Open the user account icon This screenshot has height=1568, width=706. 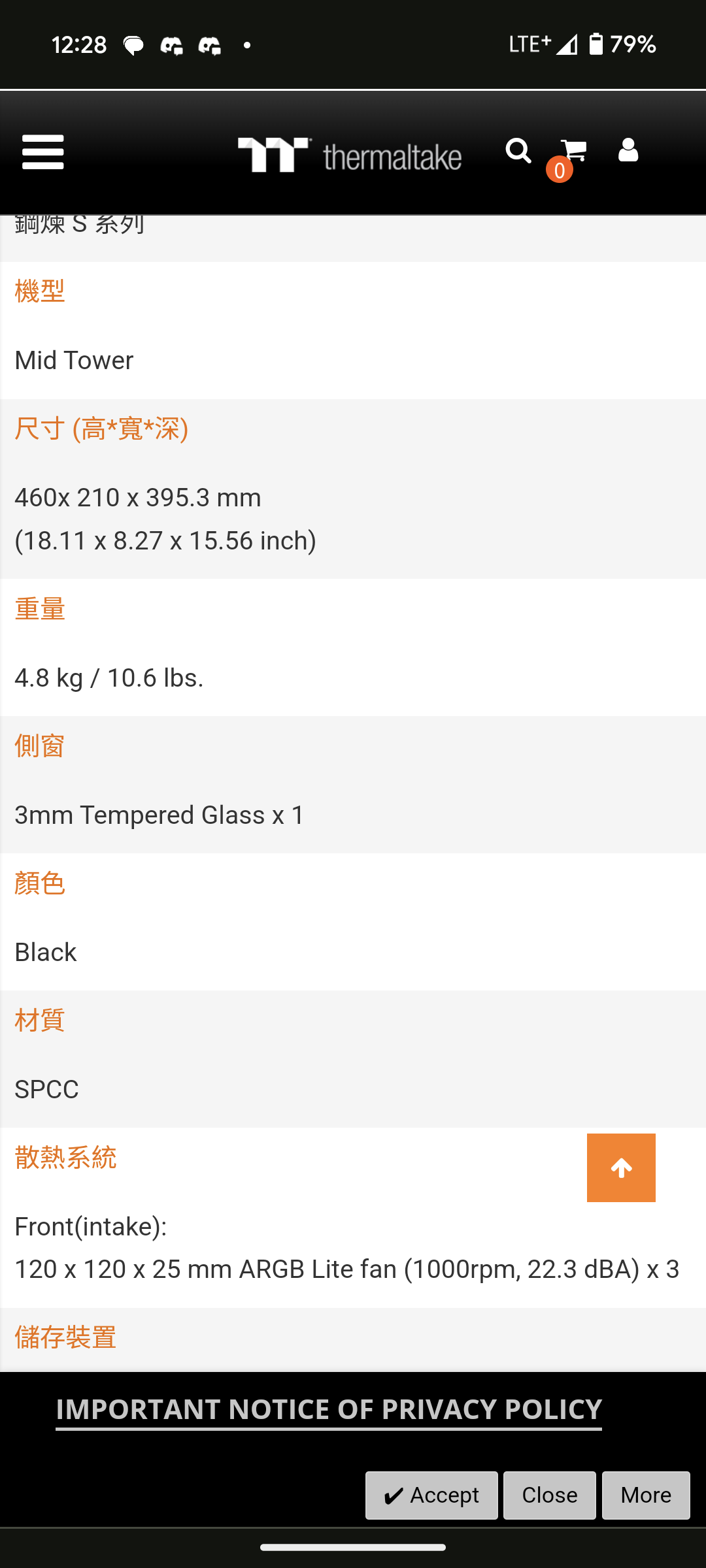click(628, 150)
